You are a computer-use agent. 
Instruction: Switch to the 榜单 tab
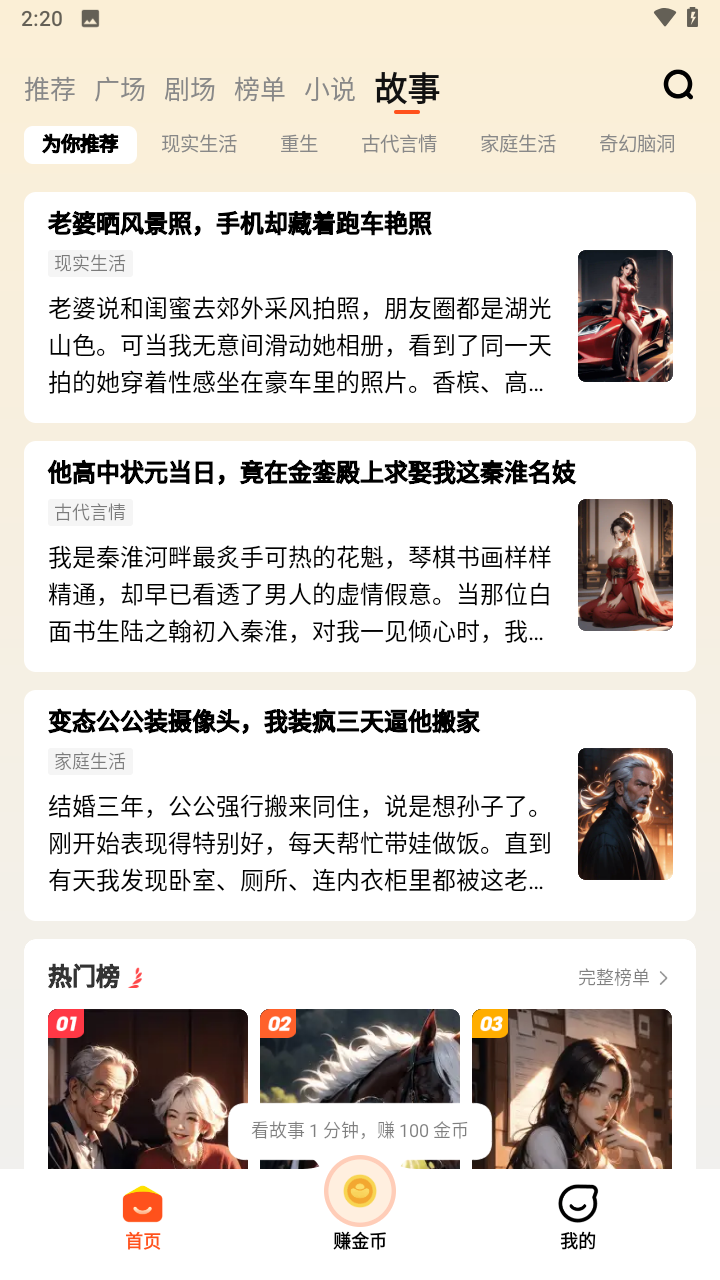[x=260, y=89]
